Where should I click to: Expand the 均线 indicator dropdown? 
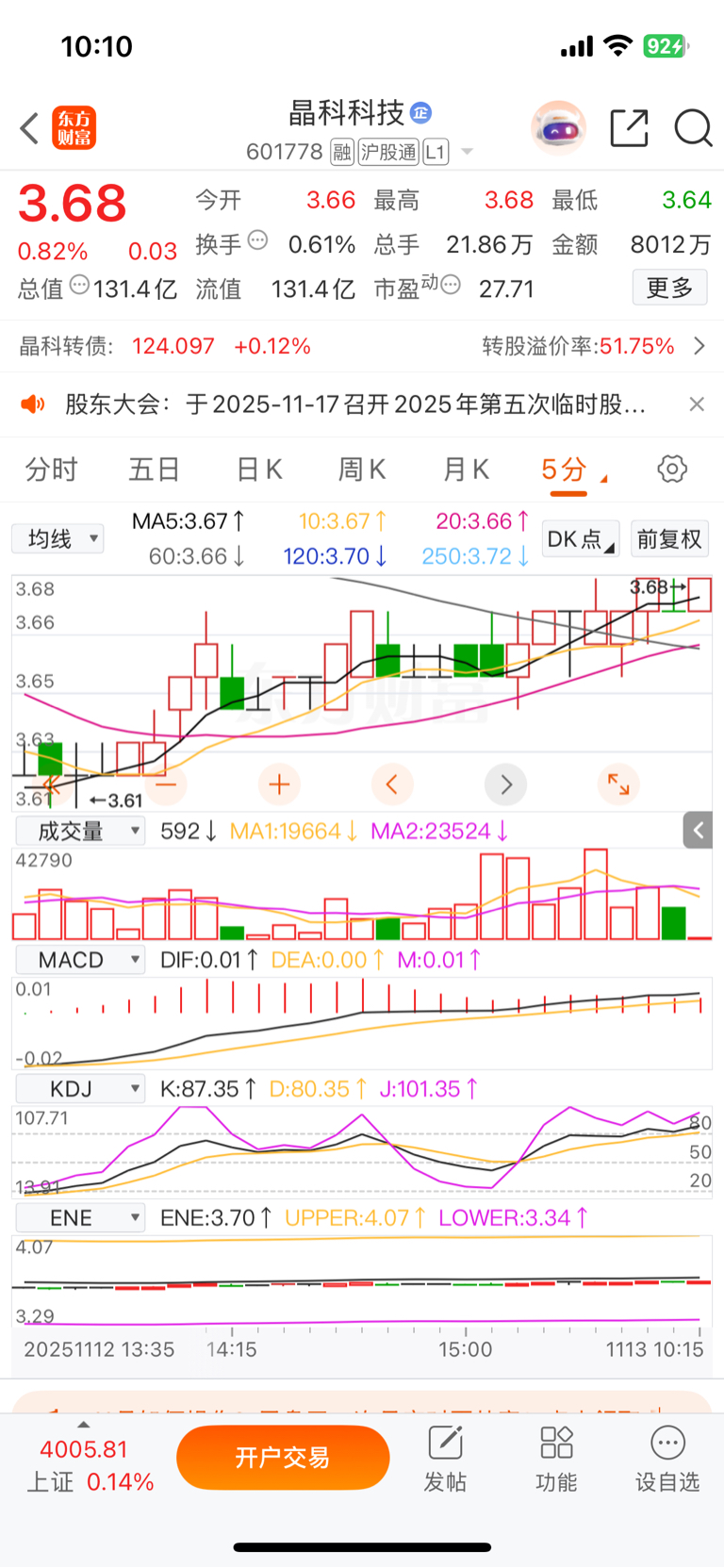click(x=58, y=538)
